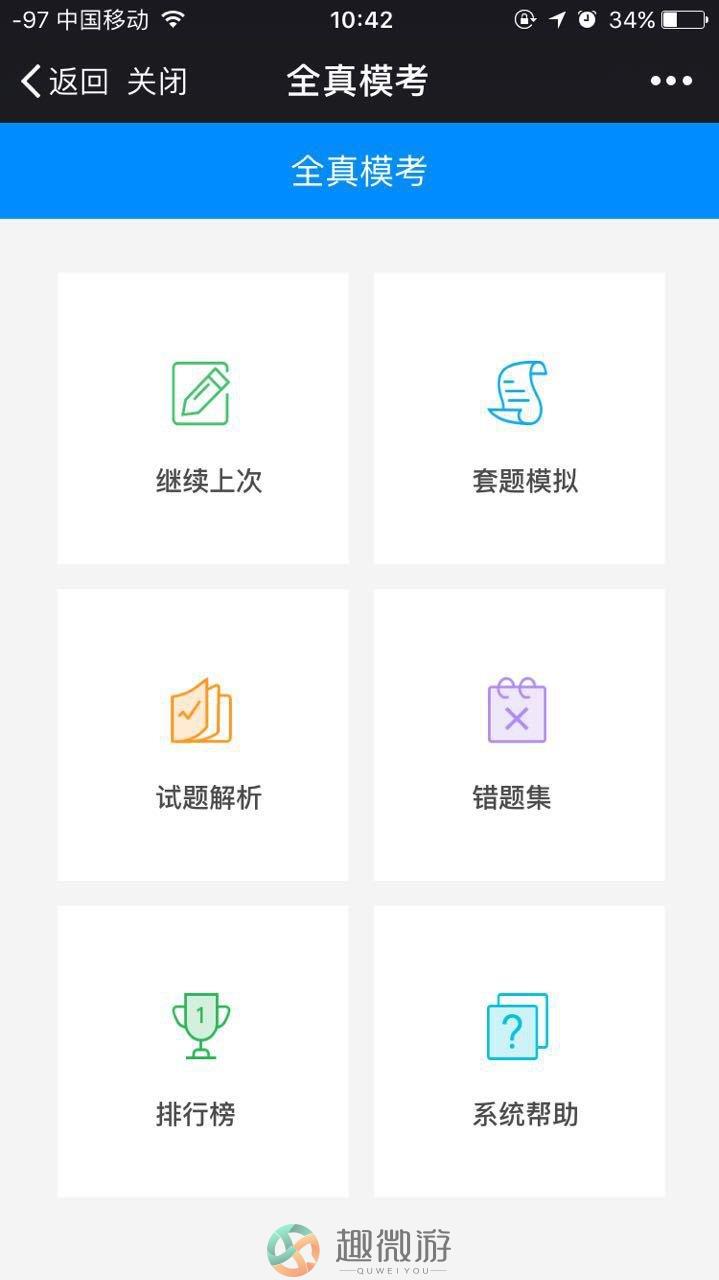The height and width of the screenshot is (1280, 719).
Task: Open 试题解析
Action: 203,735
